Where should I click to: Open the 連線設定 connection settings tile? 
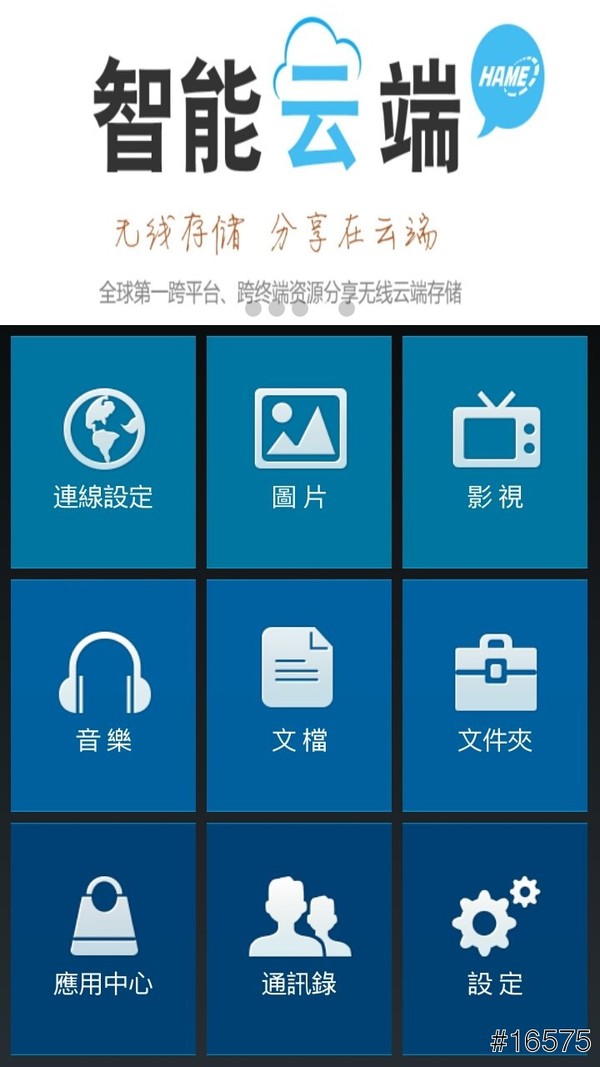point(103,452)
